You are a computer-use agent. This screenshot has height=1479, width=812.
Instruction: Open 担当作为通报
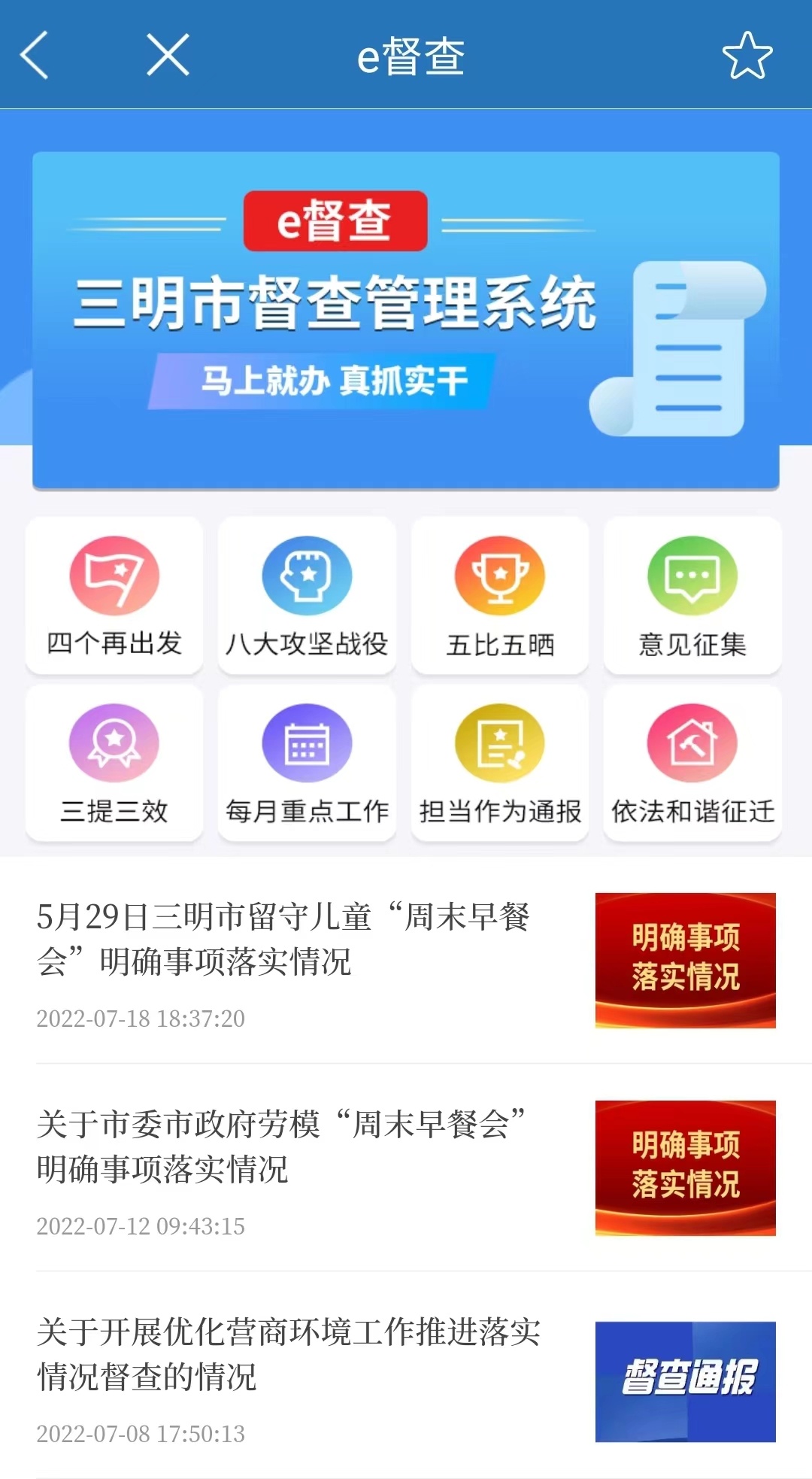pyautogui.click(x=500, y=763)
